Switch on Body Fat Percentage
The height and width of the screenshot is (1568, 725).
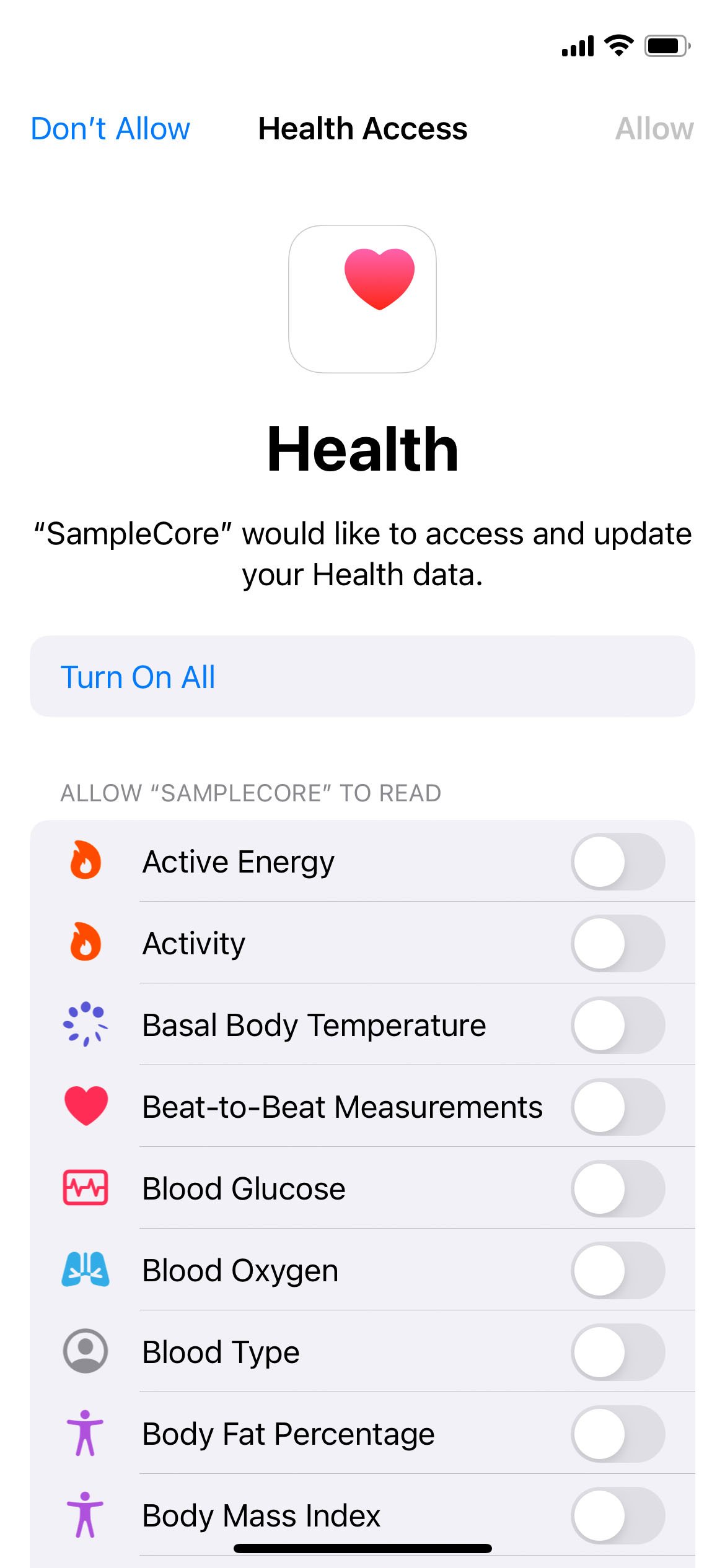pyautogui.click(x=617, y=1434)
